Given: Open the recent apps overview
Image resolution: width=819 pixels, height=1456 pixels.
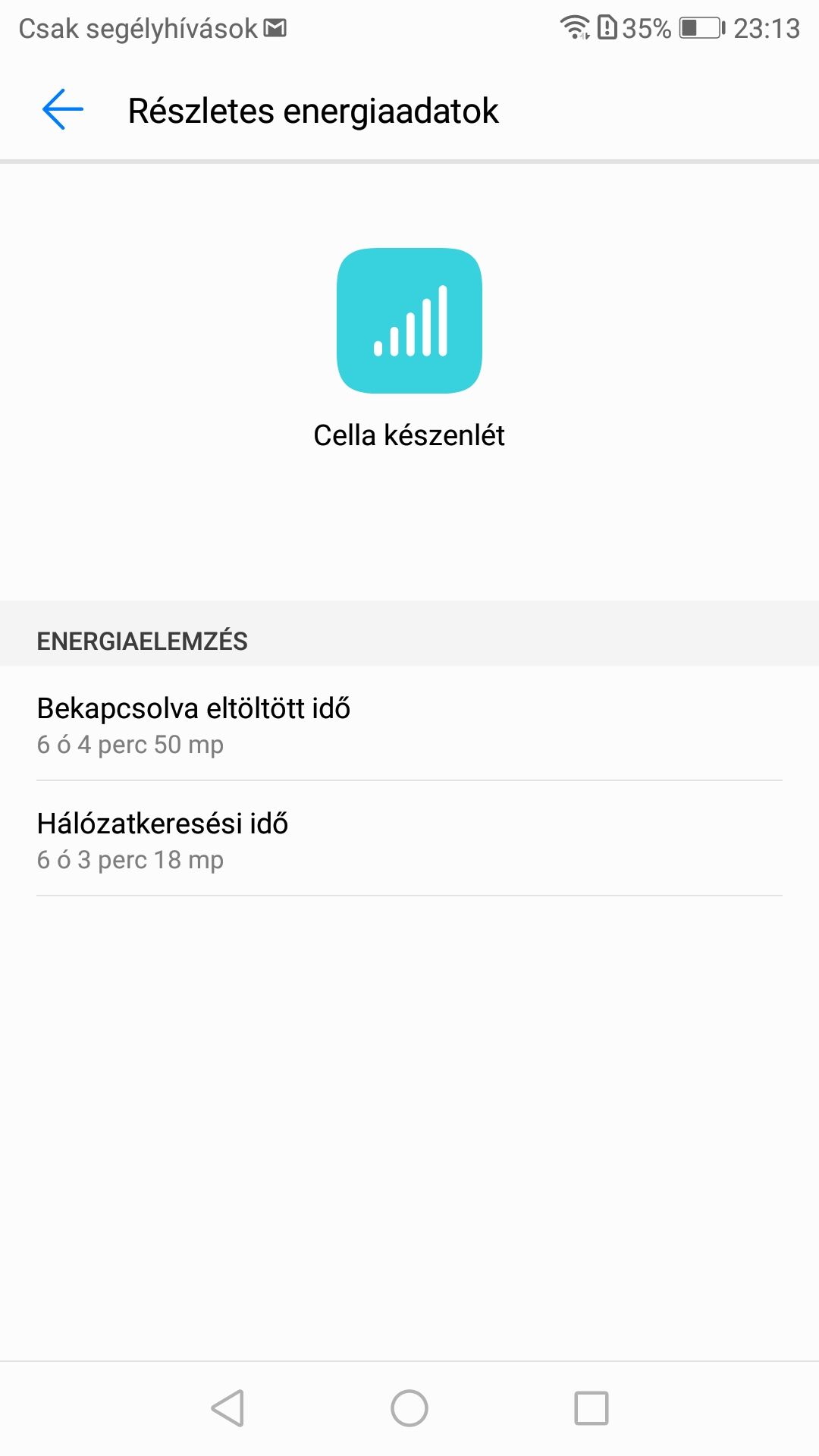Looking at the screenshot, I should point(591,1408).
